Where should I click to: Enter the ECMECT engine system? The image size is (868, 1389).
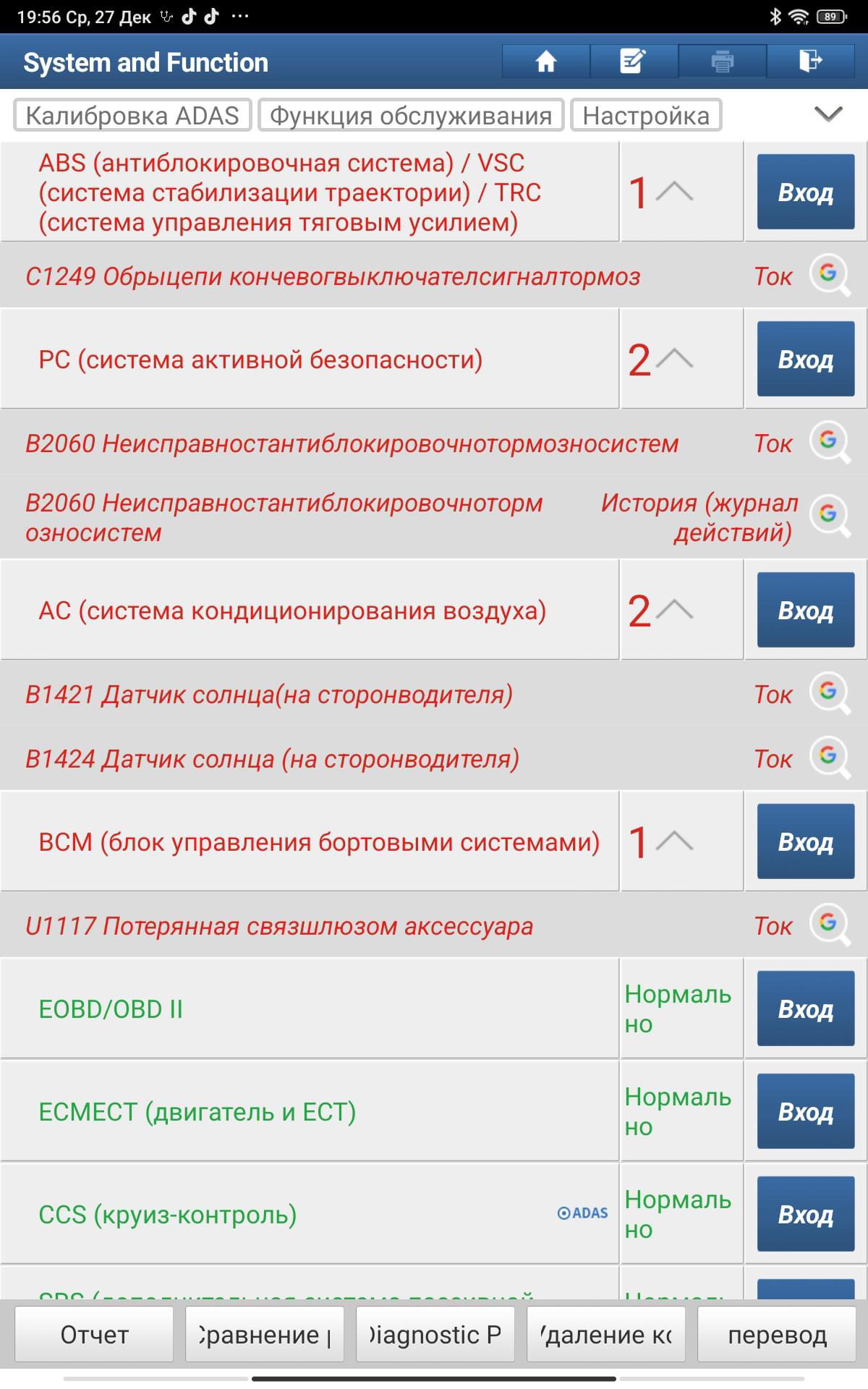pyautogui.click(x=805, y=1111)
